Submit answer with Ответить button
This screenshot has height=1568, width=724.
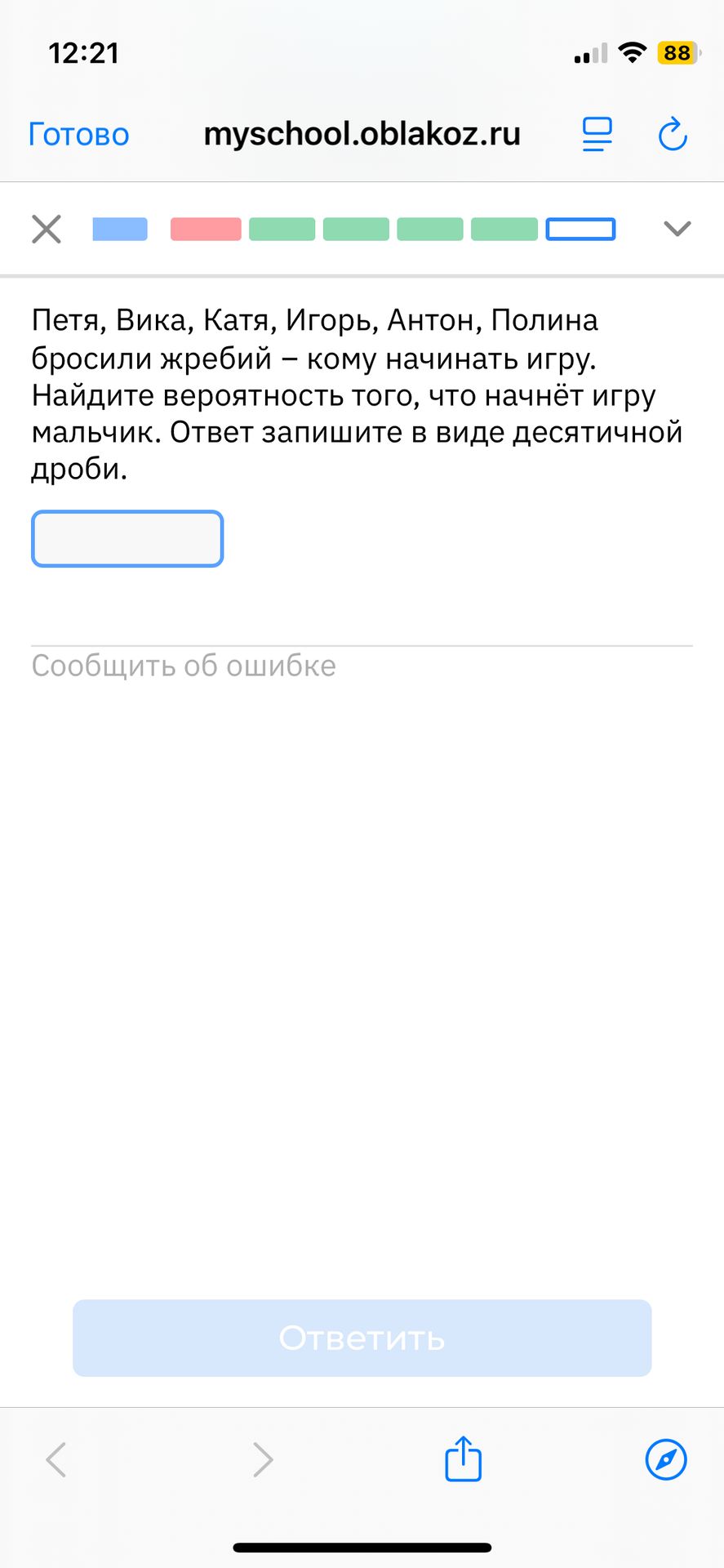coord(362,1338)
